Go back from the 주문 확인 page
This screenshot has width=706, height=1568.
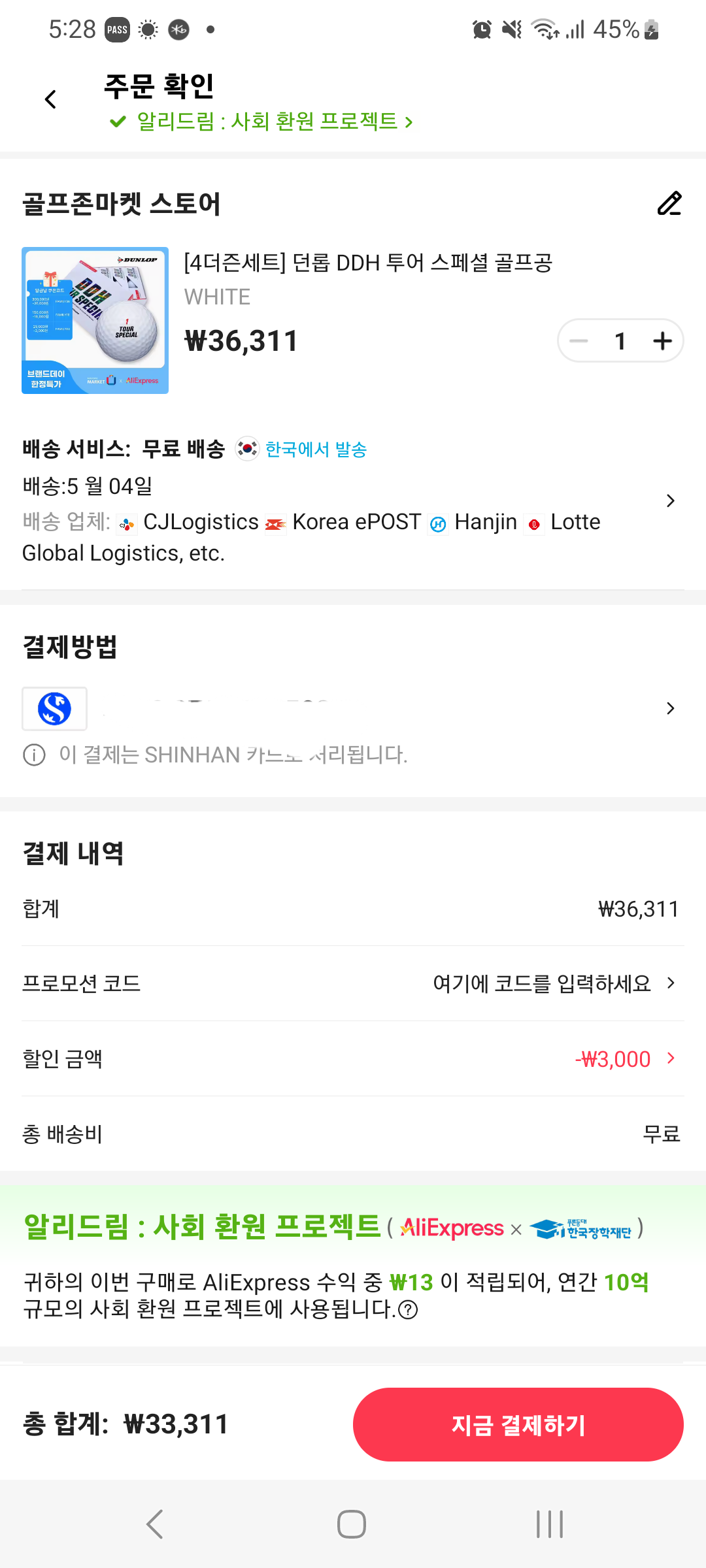[50, 99]
